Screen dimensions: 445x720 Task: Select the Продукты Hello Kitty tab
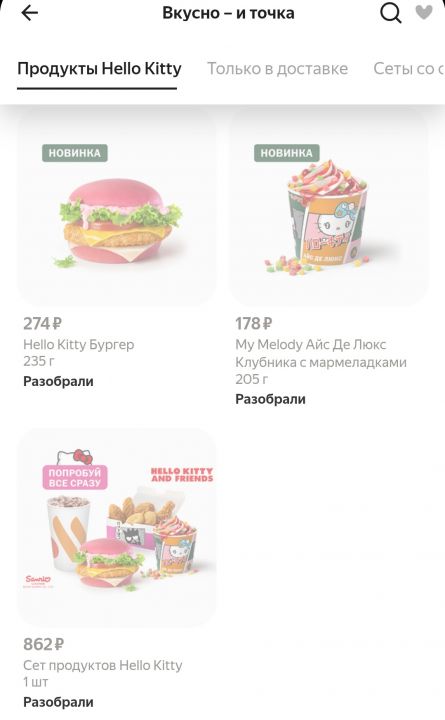click(99, 68)
